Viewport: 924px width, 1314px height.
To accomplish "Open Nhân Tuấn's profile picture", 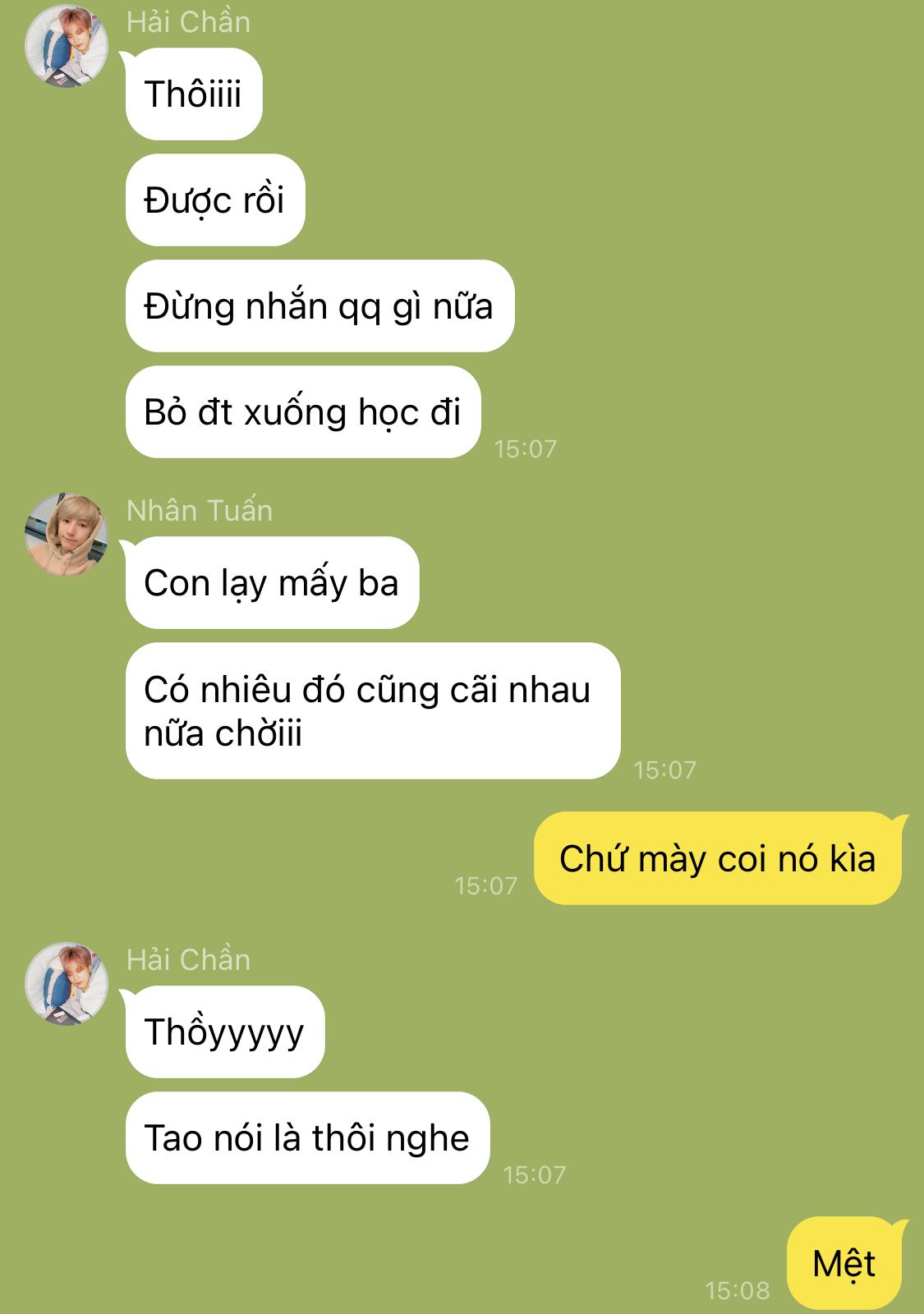I will (67, 535).
